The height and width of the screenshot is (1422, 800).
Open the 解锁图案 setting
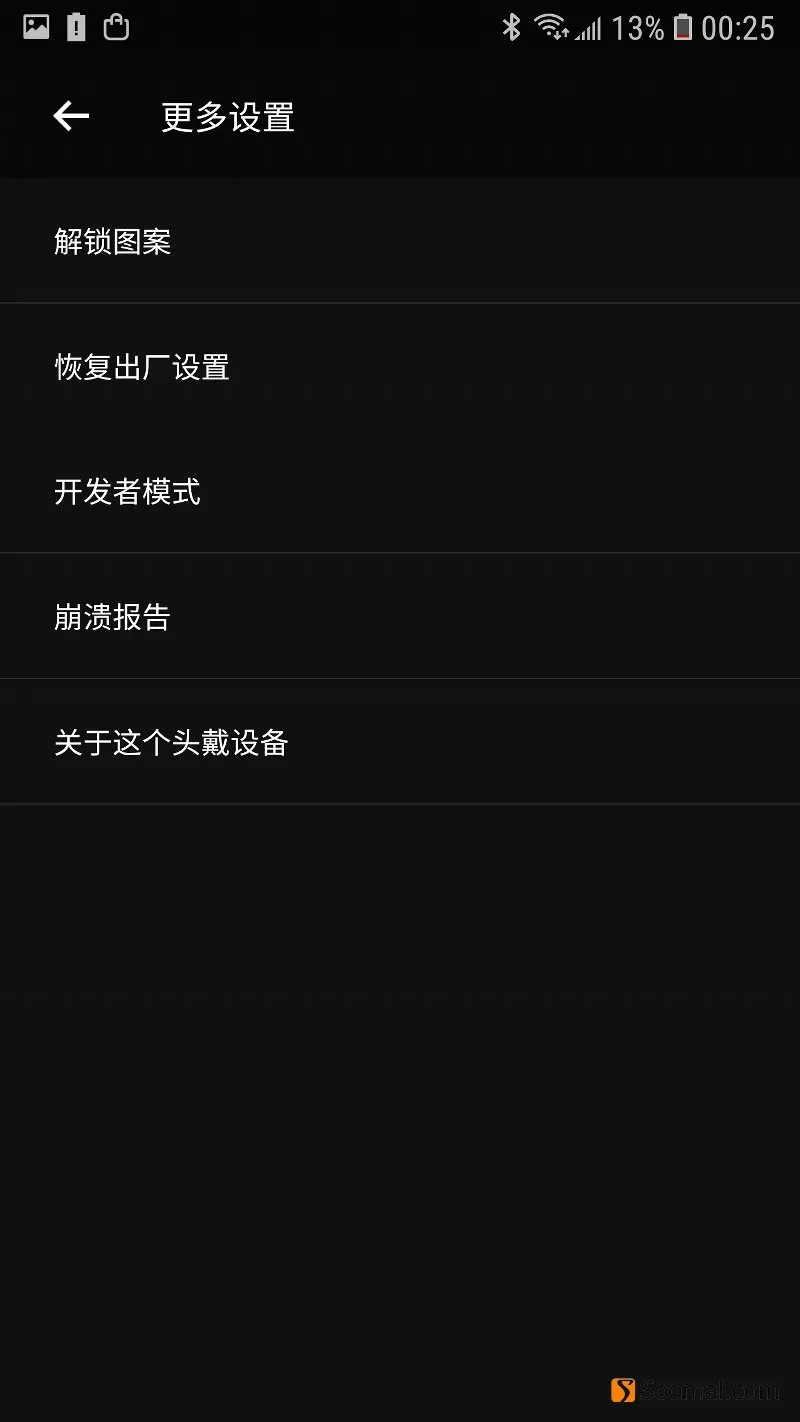400,241
